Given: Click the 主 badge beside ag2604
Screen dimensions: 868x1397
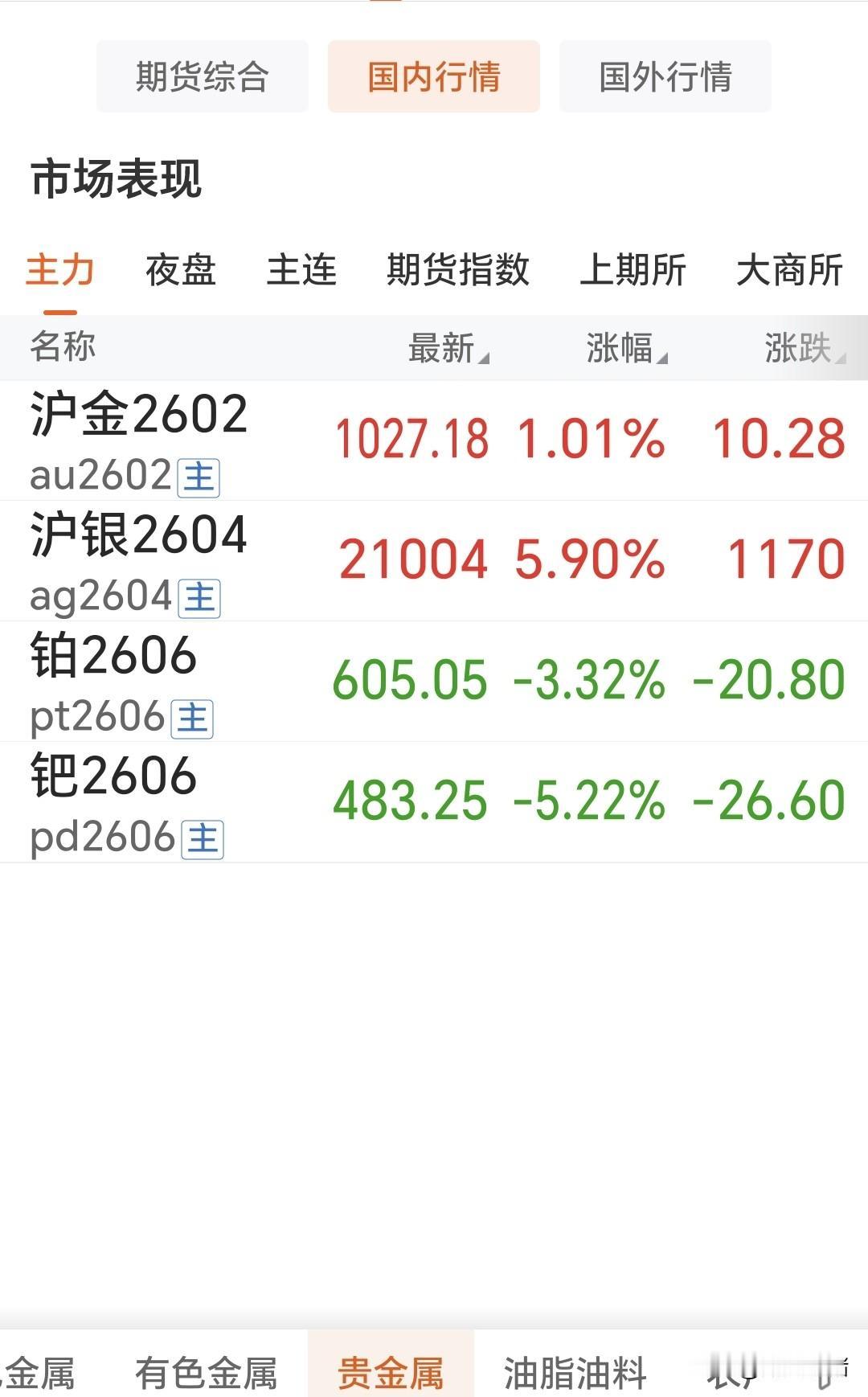Looking at the screenshot, I should (x=199, y=598).
